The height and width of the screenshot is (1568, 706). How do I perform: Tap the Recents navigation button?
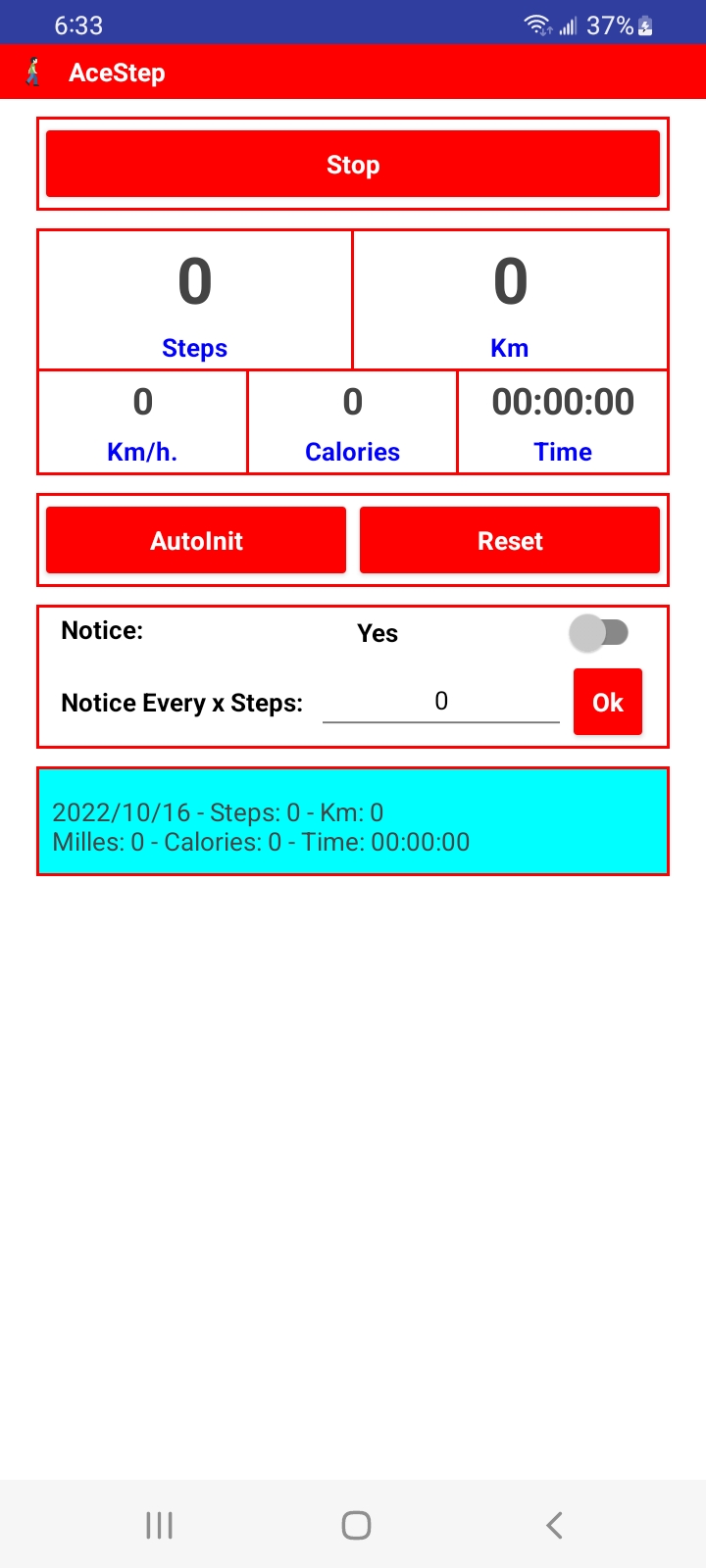[x=157, y=1525]
